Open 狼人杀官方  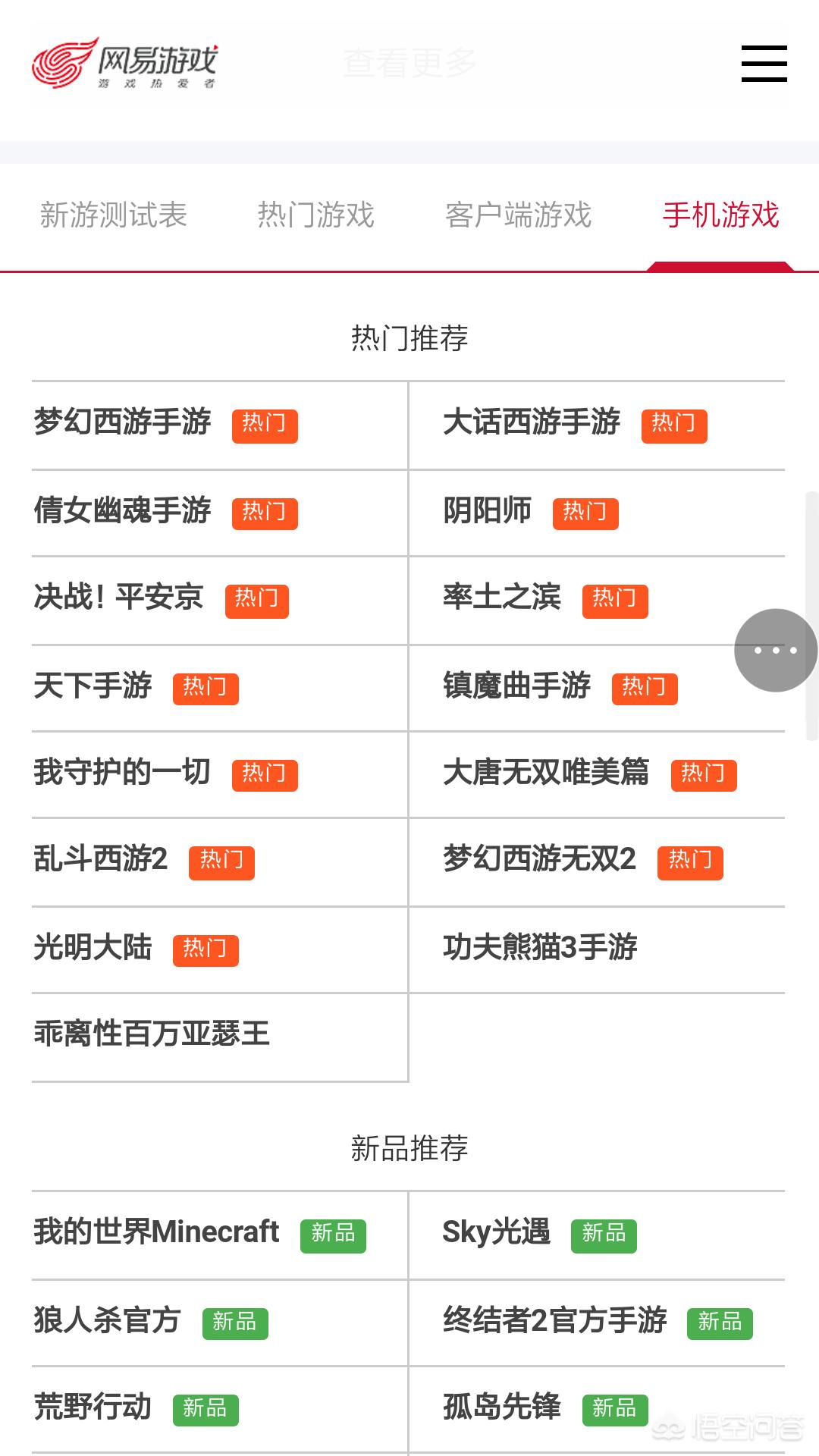[x=107, y=1320]
